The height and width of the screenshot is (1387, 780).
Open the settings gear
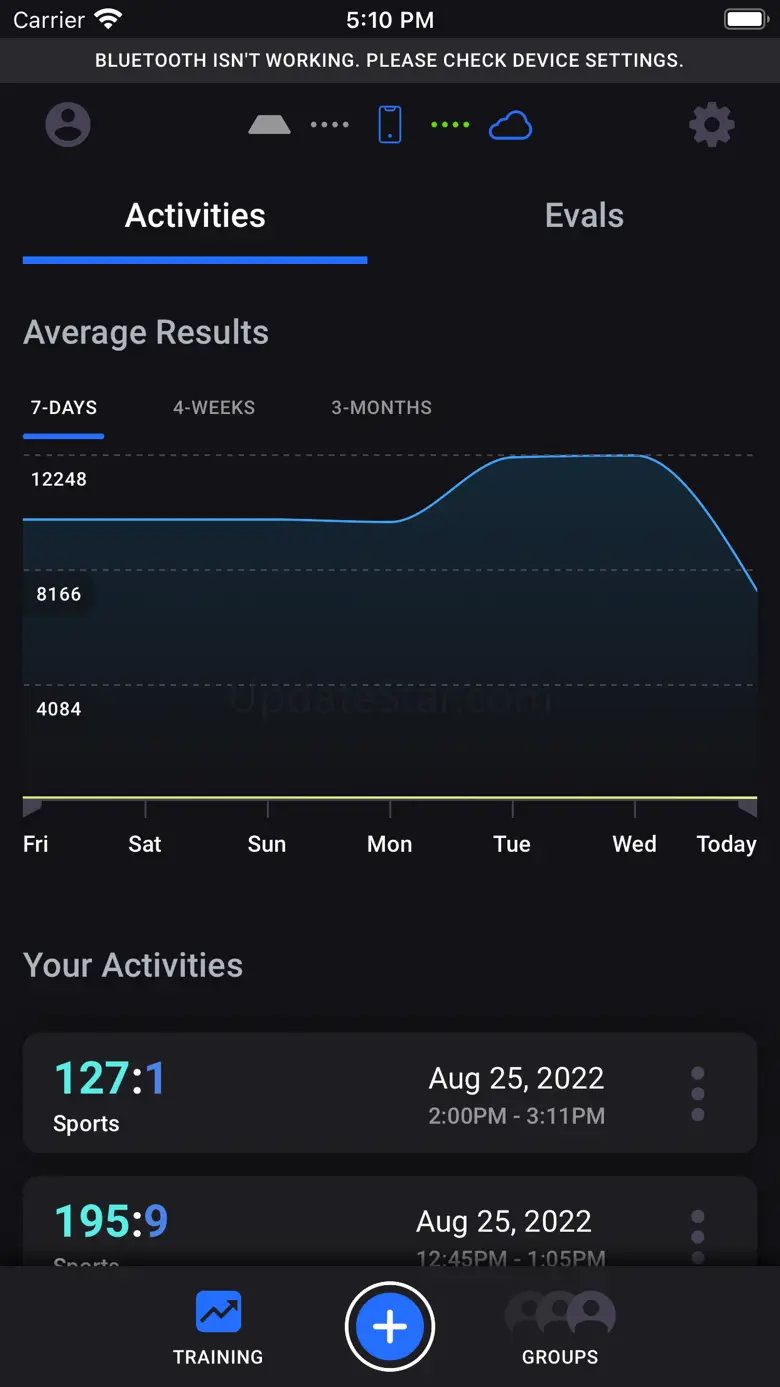click(x=711, y=125)
